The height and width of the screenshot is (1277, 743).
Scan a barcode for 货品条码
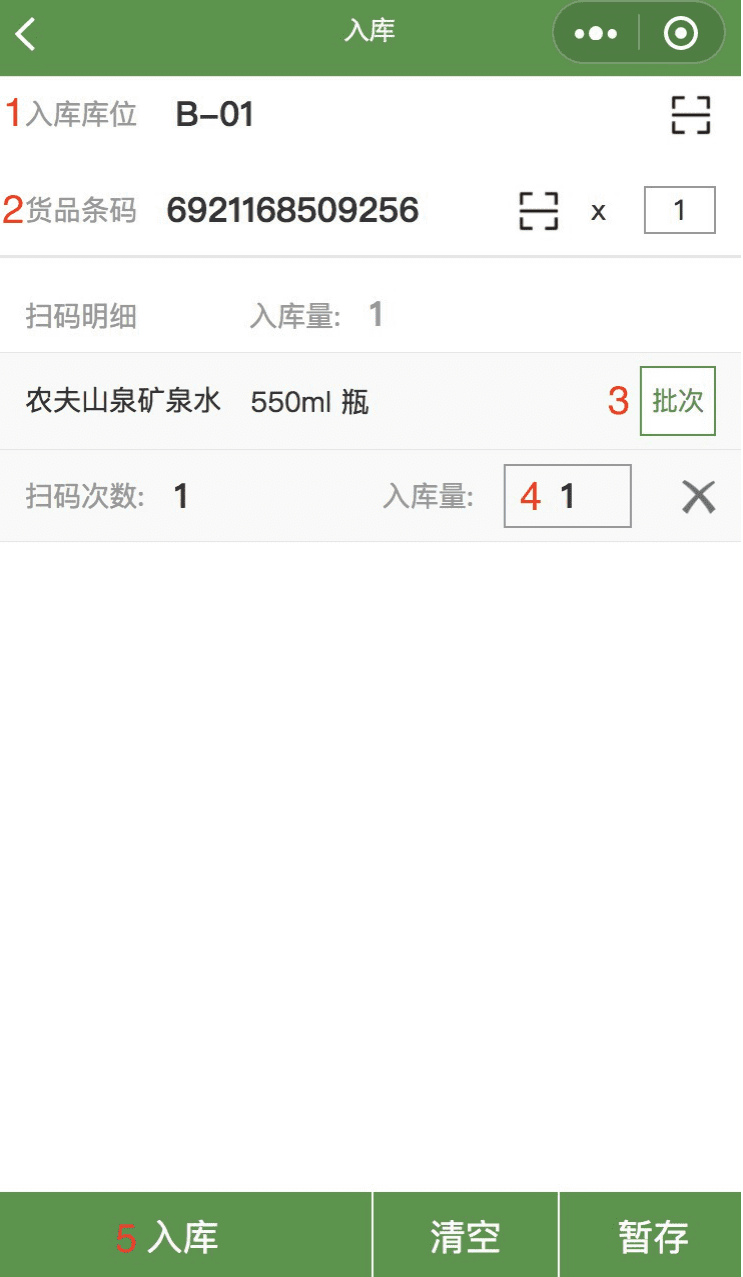pyautogui.click(x=538, y=211)
